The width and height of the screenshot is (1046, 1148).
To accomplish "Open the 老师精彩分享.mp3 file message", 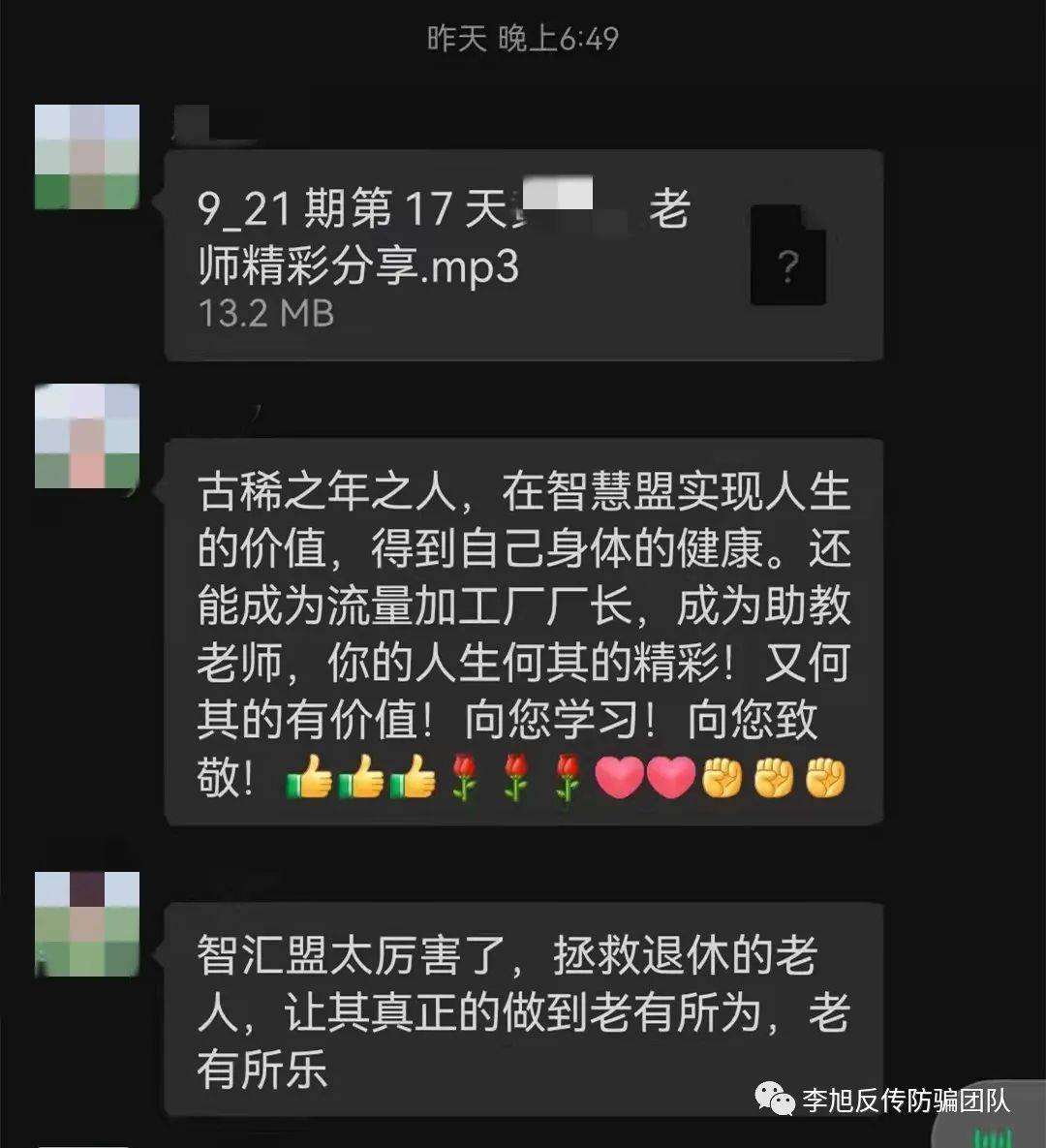I will click(x=523, y=256).
